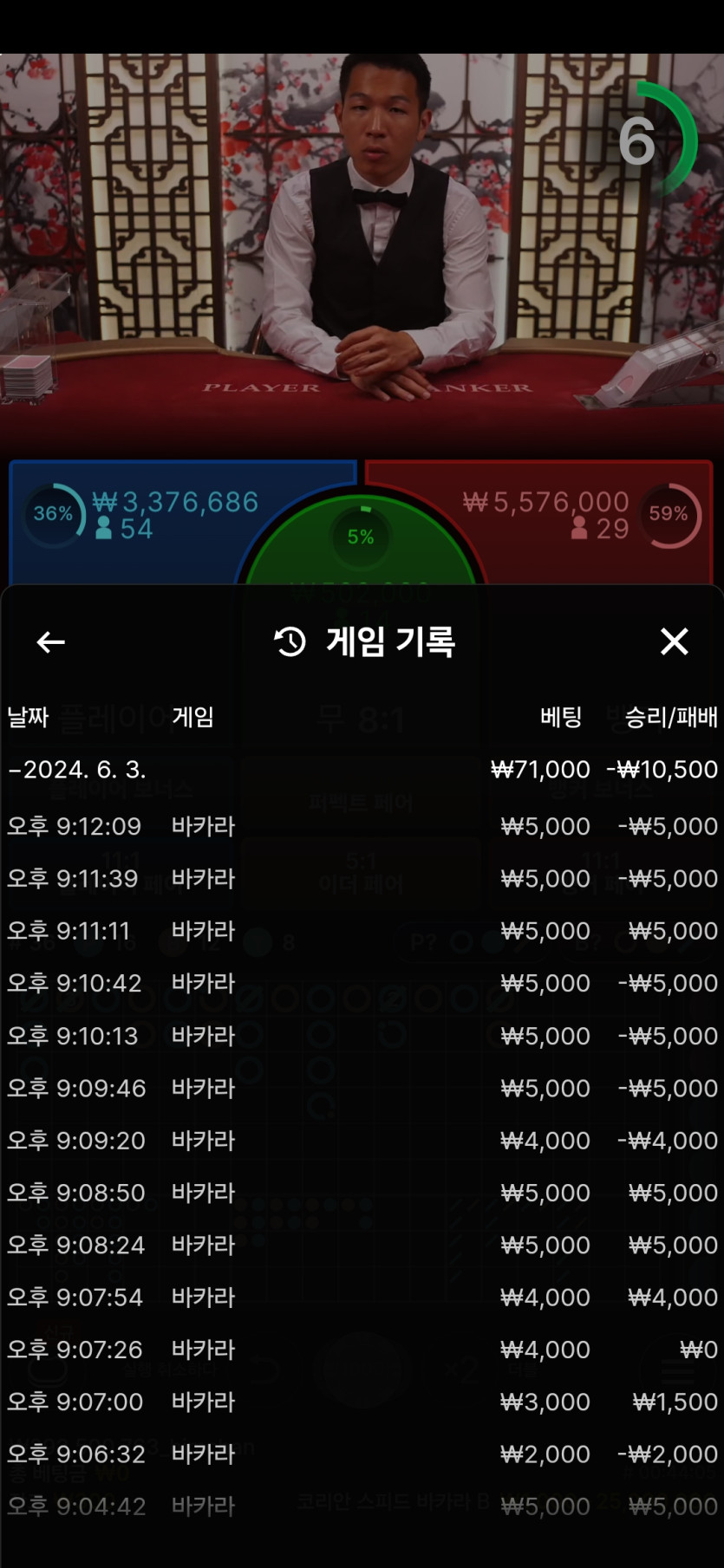The image size is (724, 1568).
Task: Open the 오후 9:07:54 round entry
Action: 362,1298
